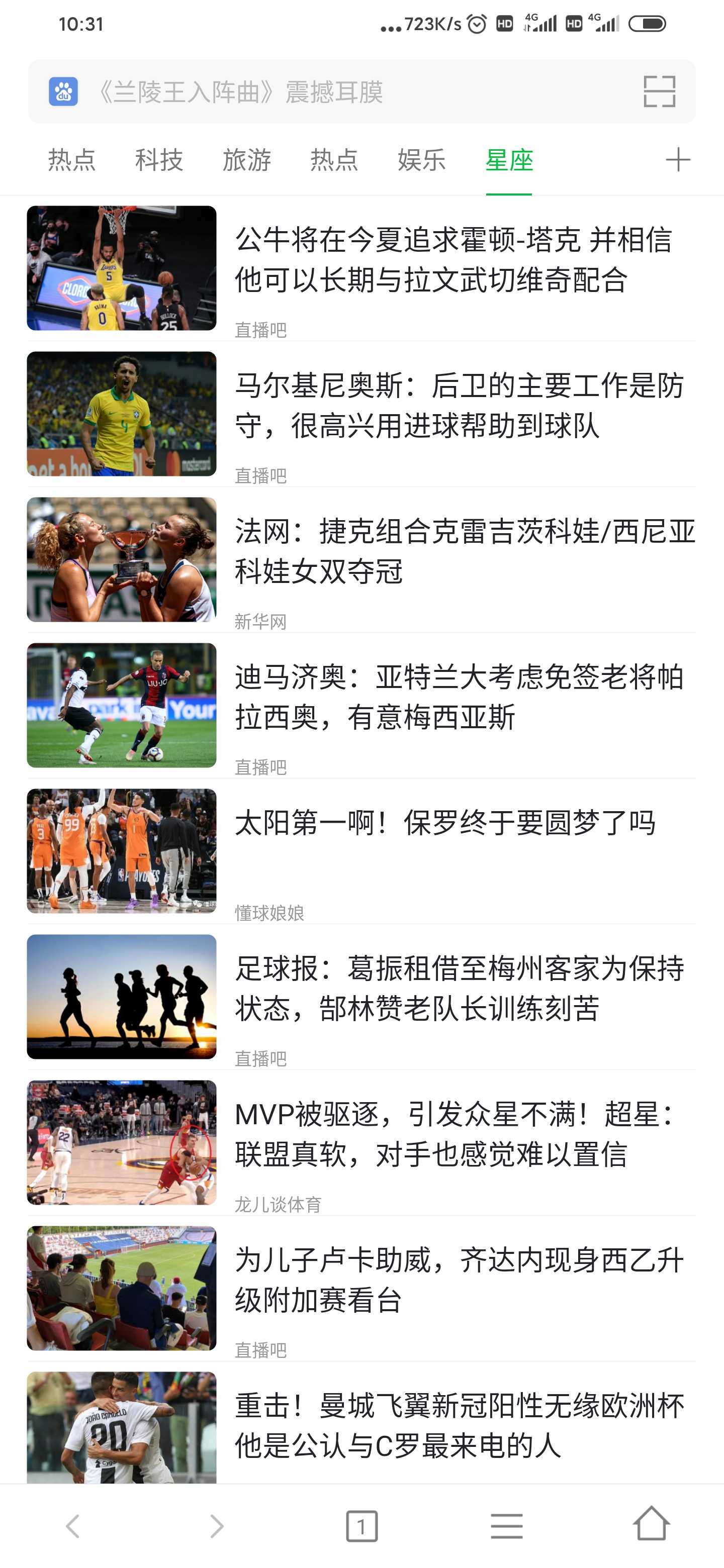Open the tab switcher showing 1

(x=361, y=1526)
